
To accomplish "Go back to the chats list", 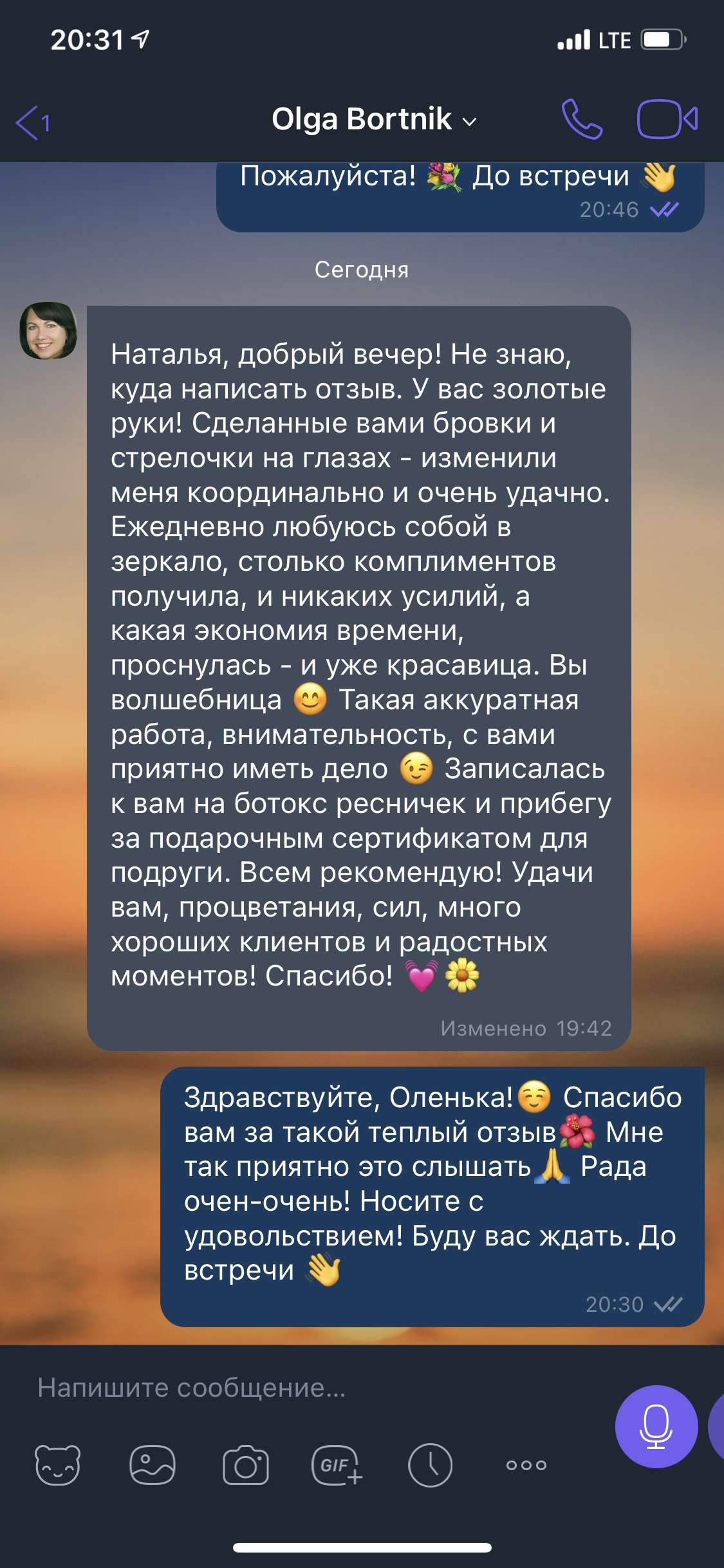I will pos(32,122).
